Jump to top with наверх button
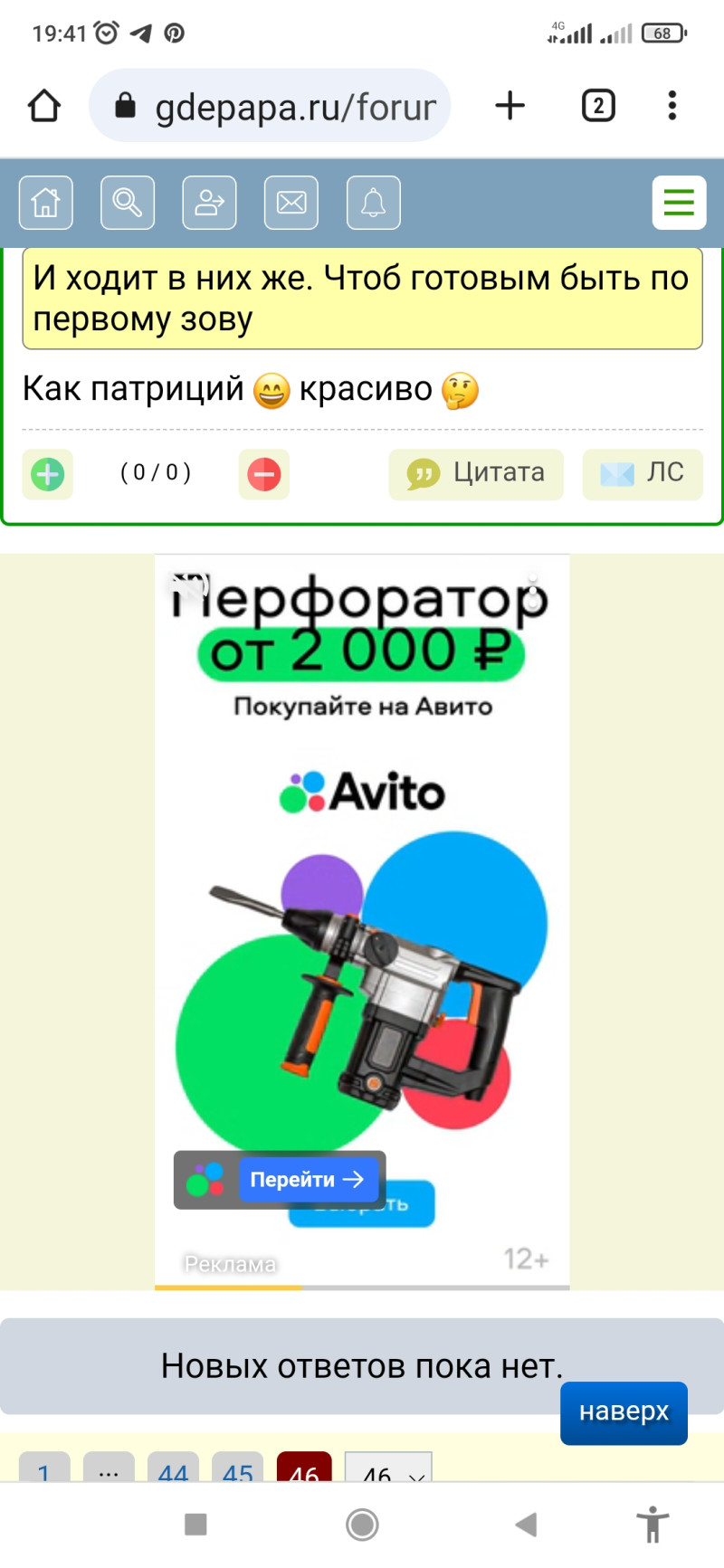The height and width of the screenshot is (1568, 724). 624,1412
